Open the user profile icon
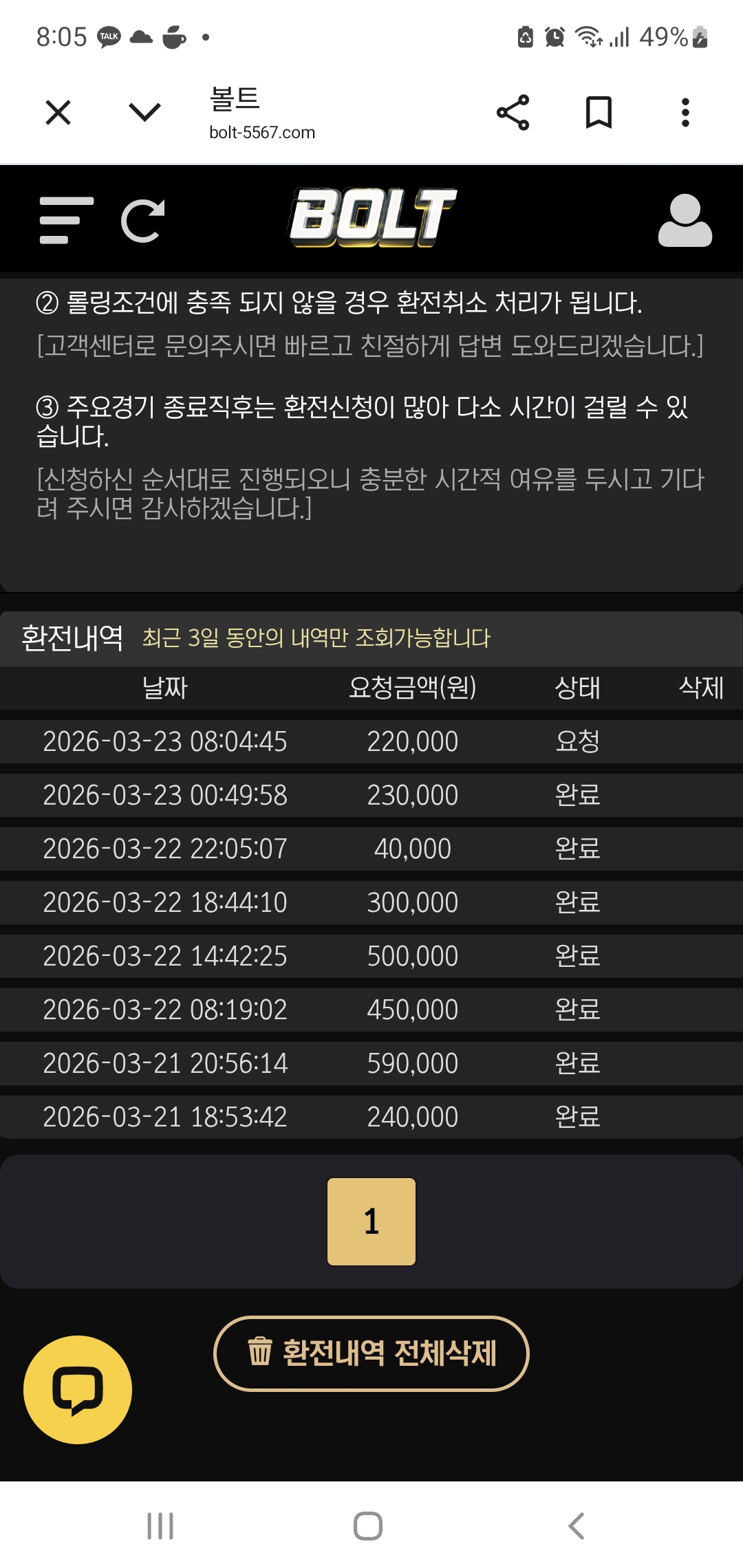The height and width of the screenshot is (1568, 743). (x=685, y=220)
